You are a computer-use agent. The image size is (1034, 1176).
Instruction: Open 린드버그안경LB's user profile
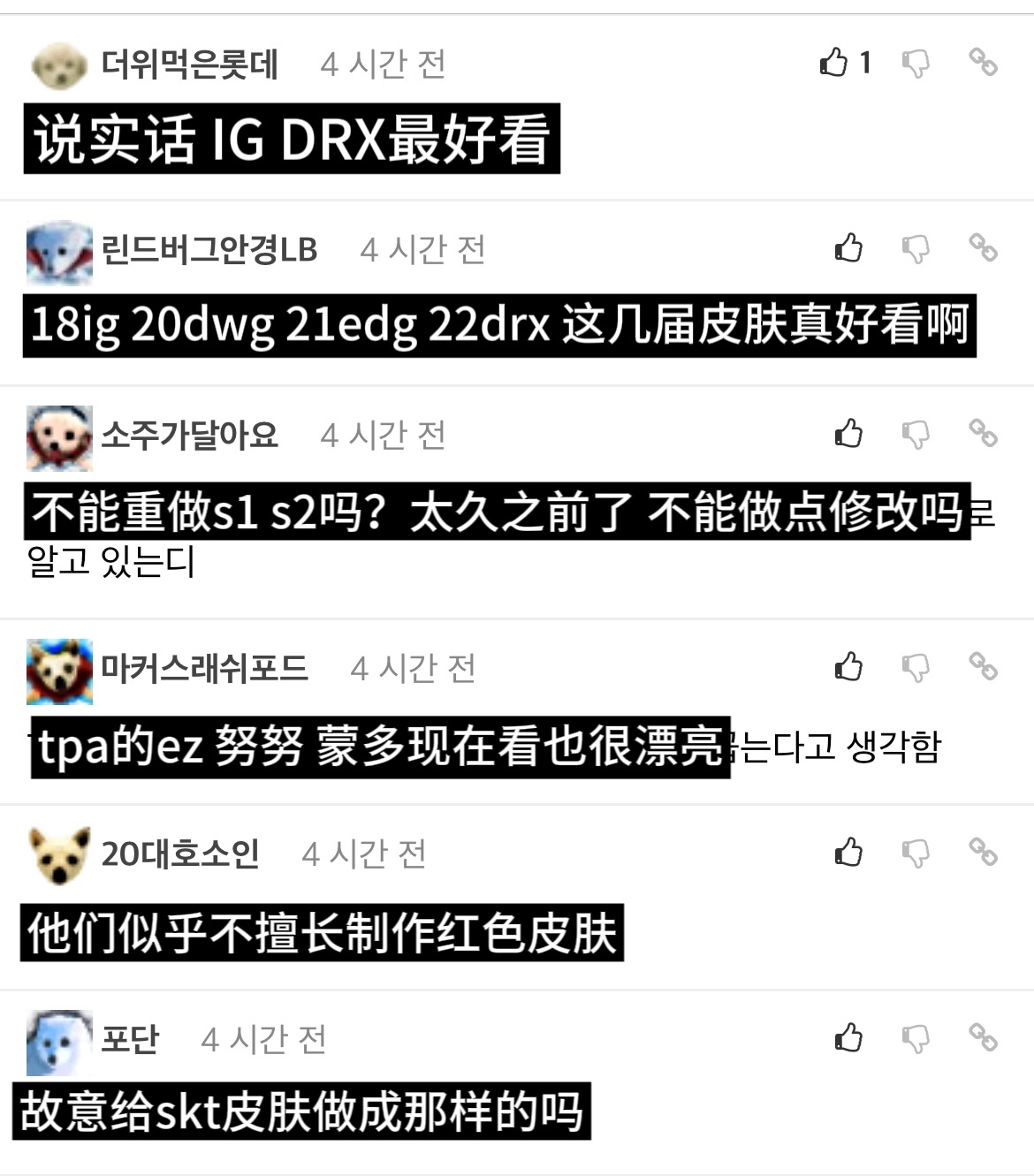tap(209, 250)
